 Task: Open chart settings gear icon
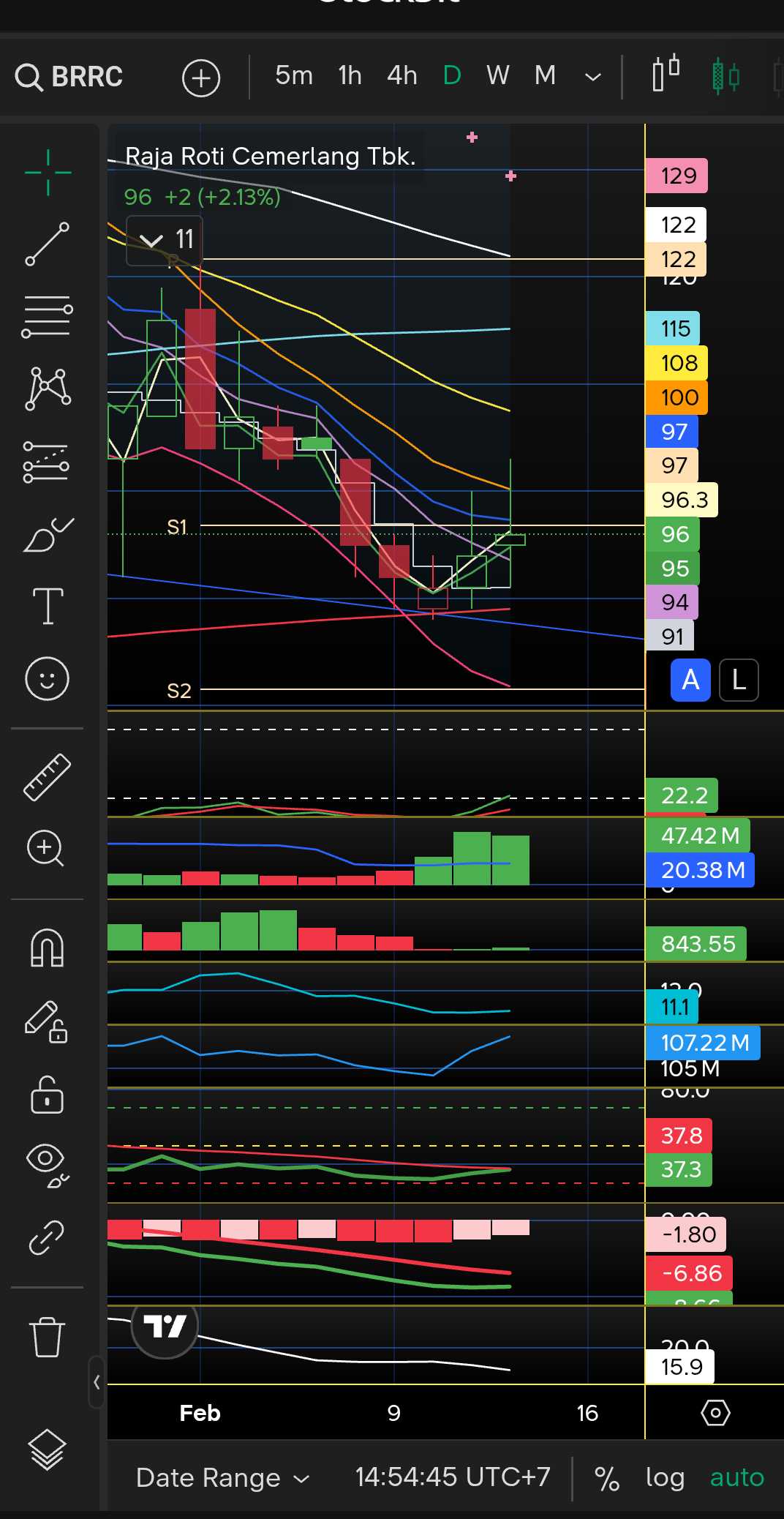pyautogui.click(x=715, y=1413)
